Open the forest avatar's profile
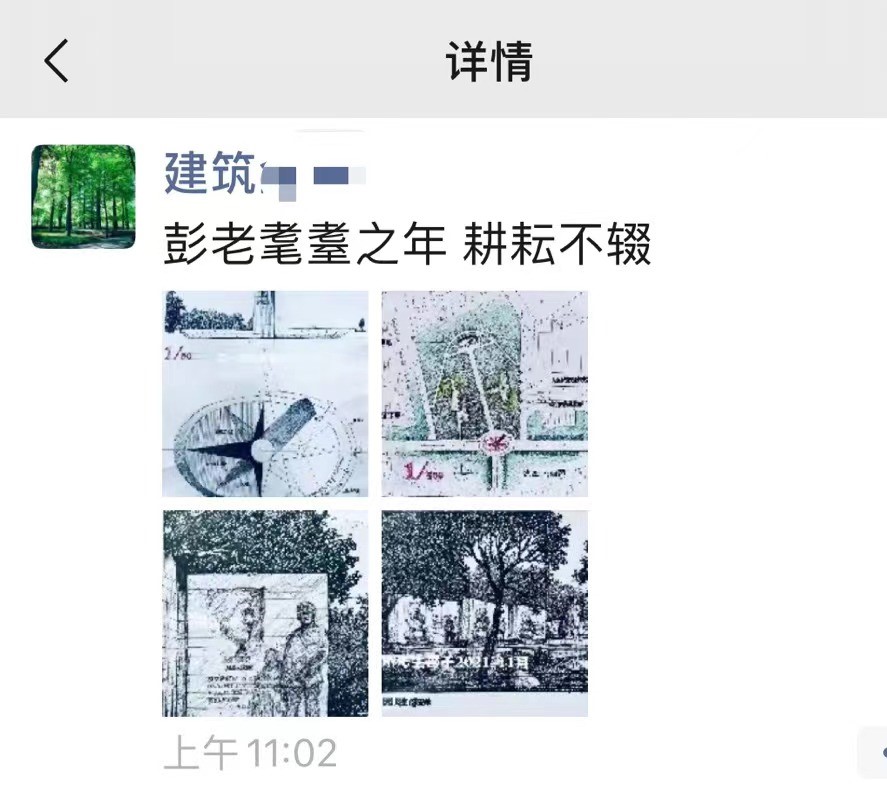 point(83,196)
